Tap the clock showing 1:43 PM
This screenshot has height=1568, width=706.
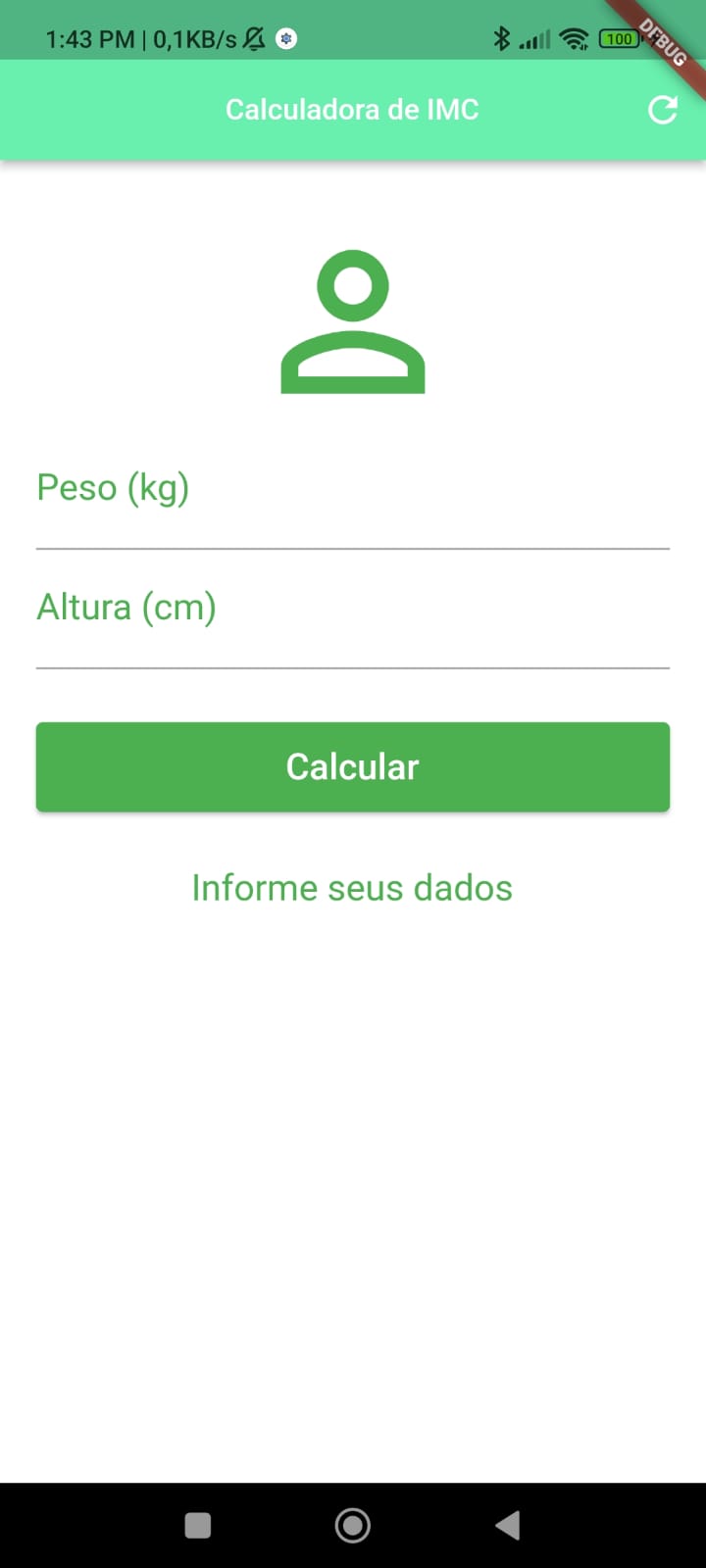[91, 38]
